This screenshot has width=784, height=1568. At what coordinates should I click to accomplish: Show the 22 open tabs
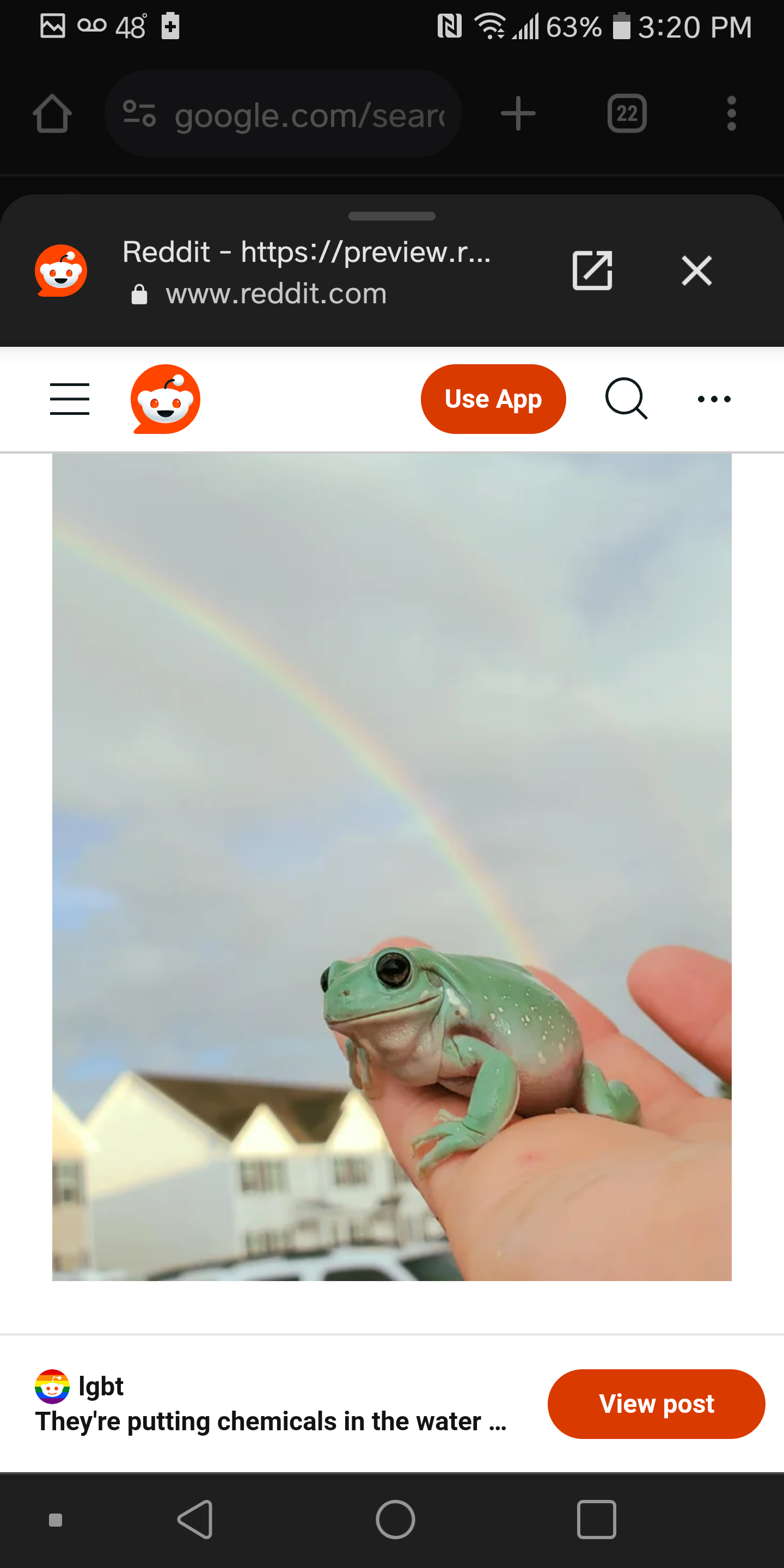pyautogui.click(x=626, y=113)
